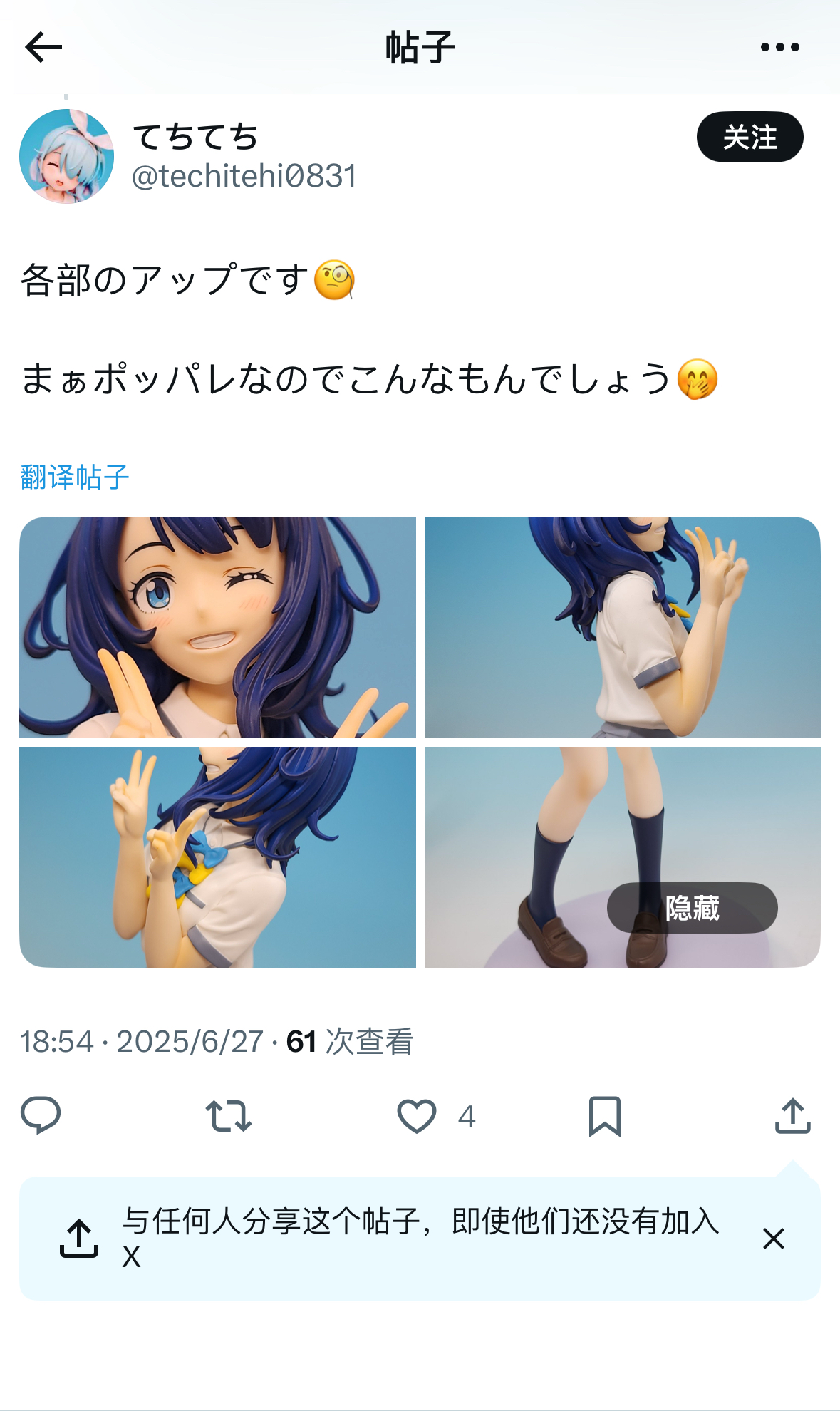Open the side view photo of the arm
Image resolution: width=840 pixels, height=1411 pixels.
pos(623,627)
